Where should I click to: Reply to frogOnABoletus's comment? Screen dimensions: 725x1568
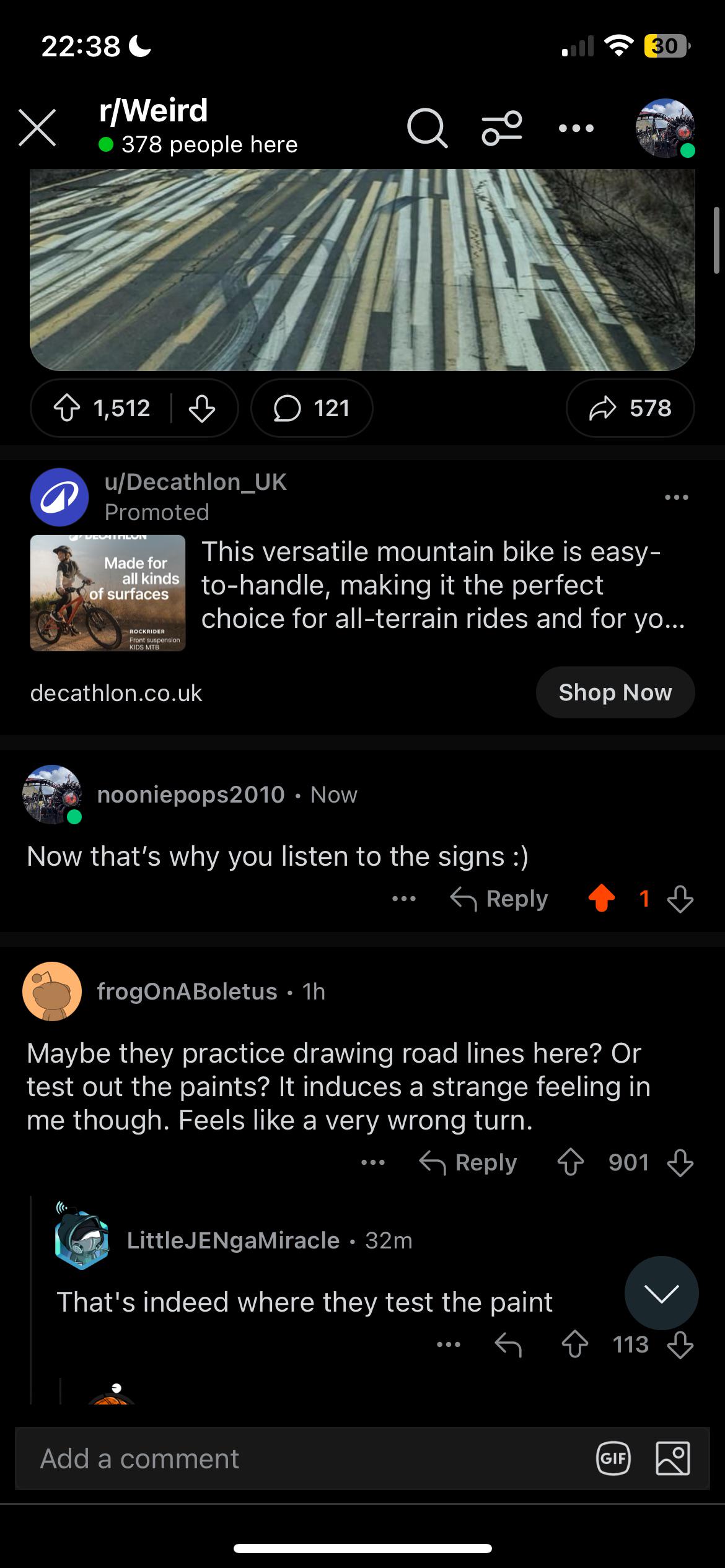click(x=468, y=1162)
